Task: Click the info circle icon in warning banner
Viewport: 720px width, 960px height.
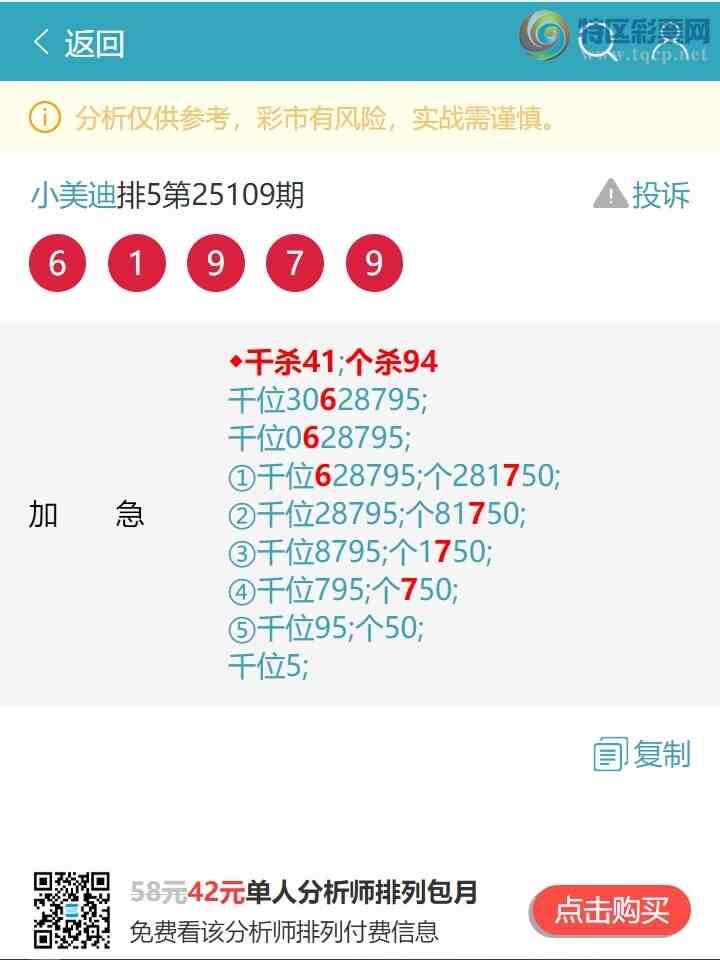Action: coord(42,118)
